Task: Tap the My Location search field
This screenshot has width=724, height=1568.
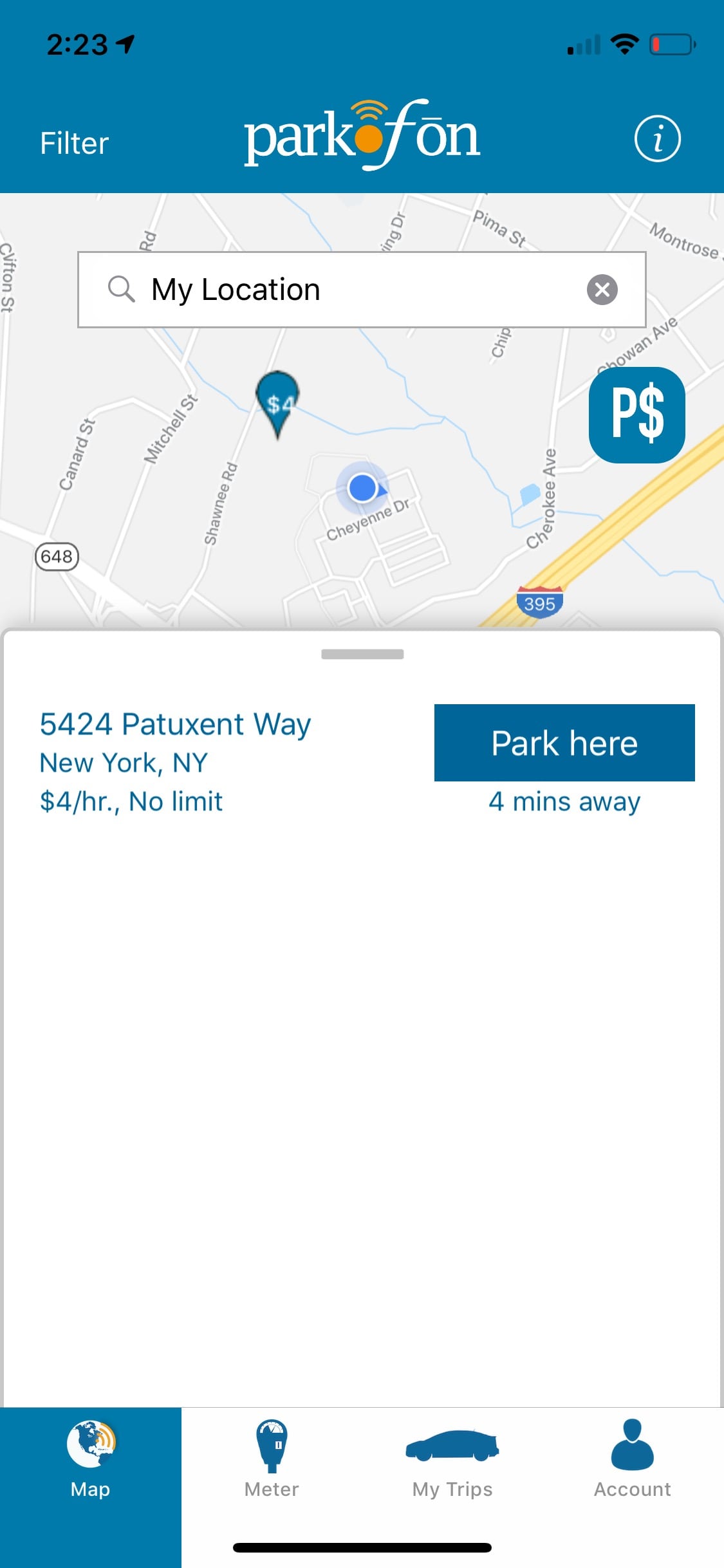Action: point(362,290)
